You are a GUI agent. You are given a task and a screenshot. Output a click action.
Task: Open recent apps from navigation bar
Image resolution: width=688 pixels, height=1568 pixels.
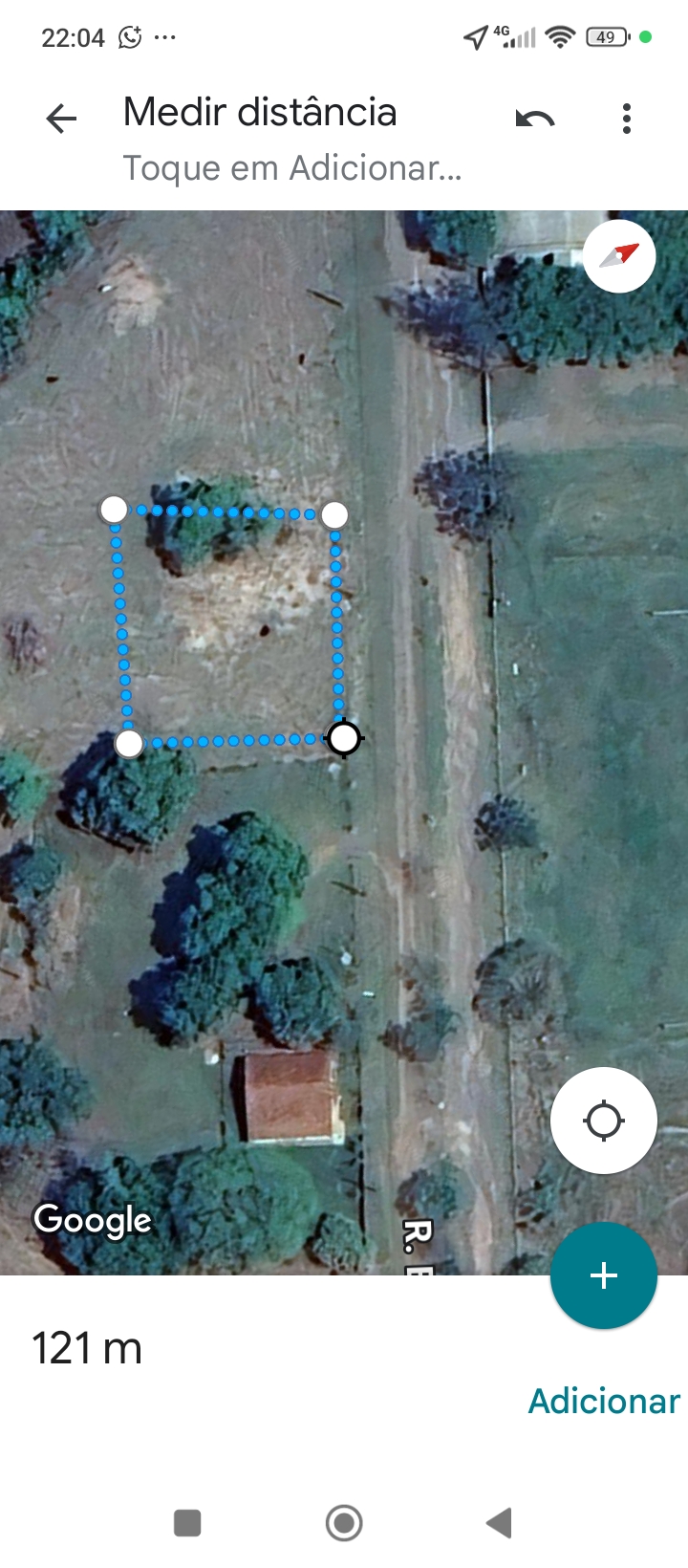click(x=187, y=1523)
